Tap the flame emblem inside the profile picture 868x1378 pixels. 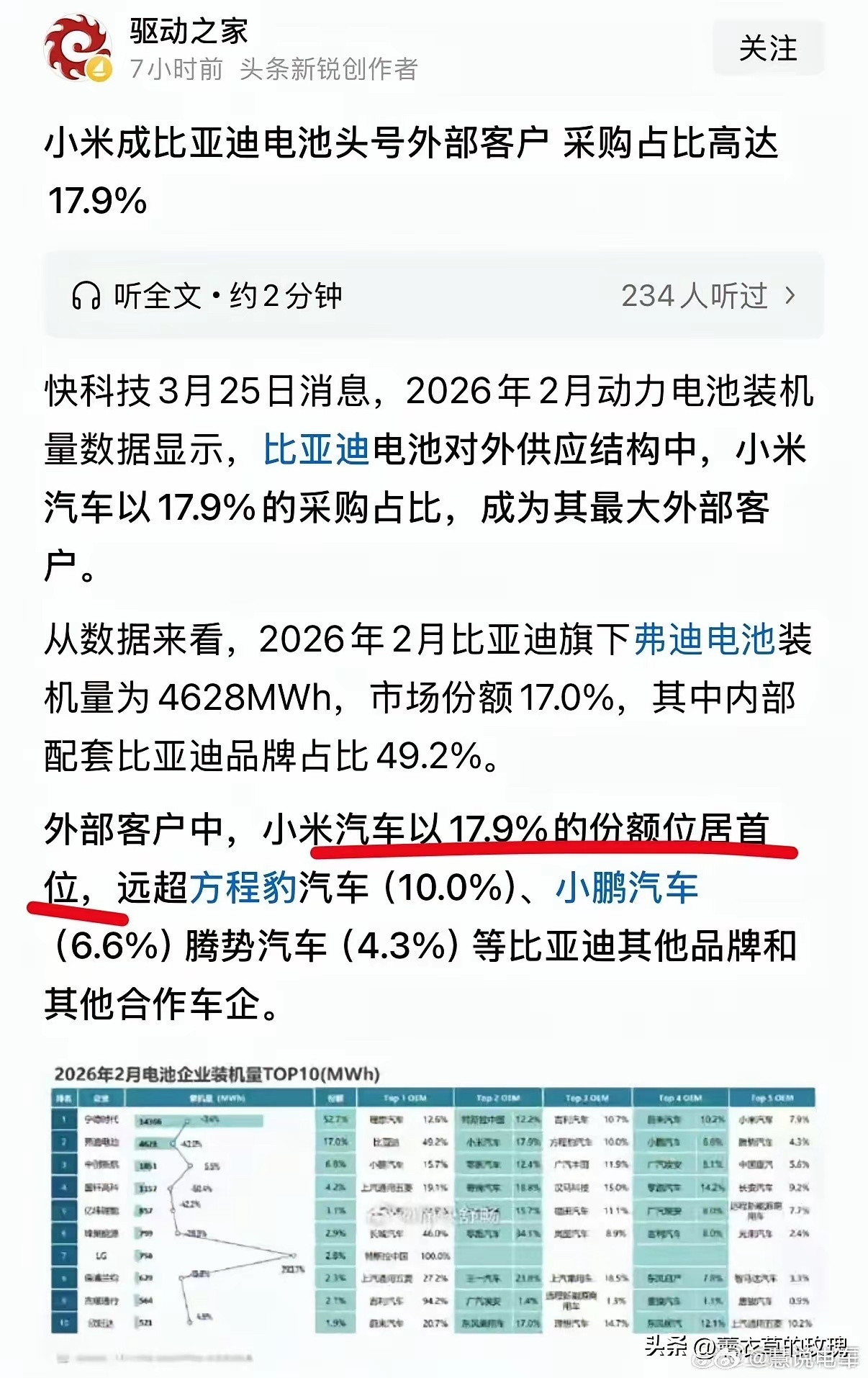(x=78, y=43)
